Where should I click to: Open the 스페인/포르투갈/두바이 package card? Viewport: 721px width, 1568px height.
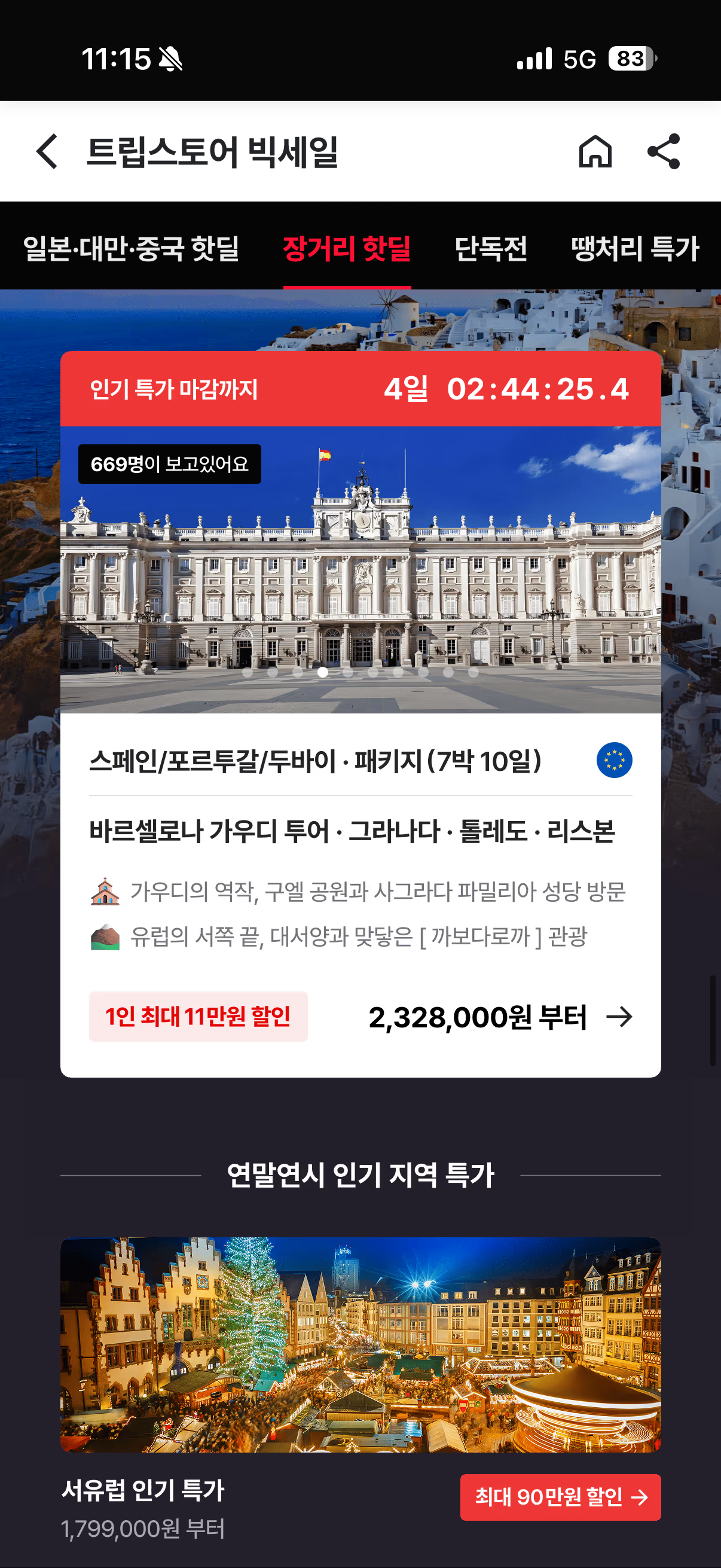pyautogui.click(x=360, y=831)
